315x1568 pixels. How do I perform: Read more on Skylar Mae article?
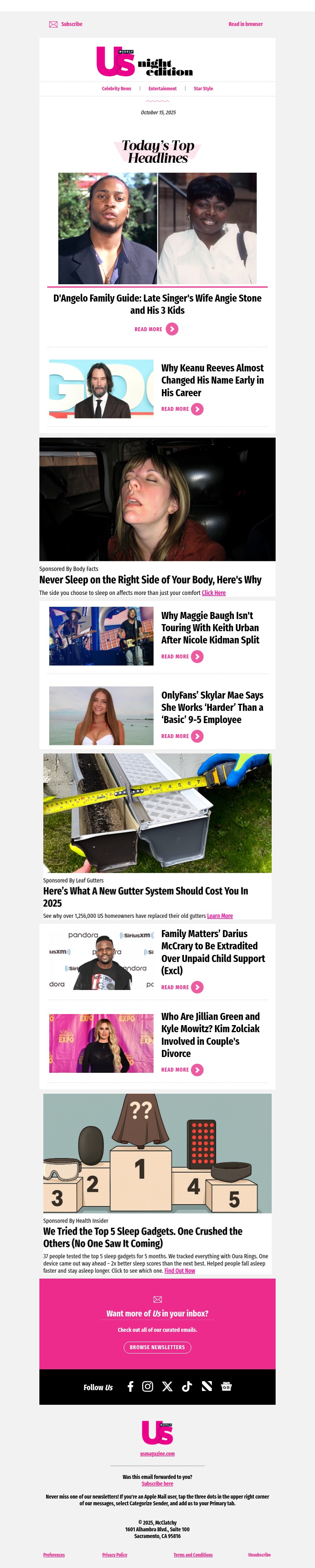[182, 736]
